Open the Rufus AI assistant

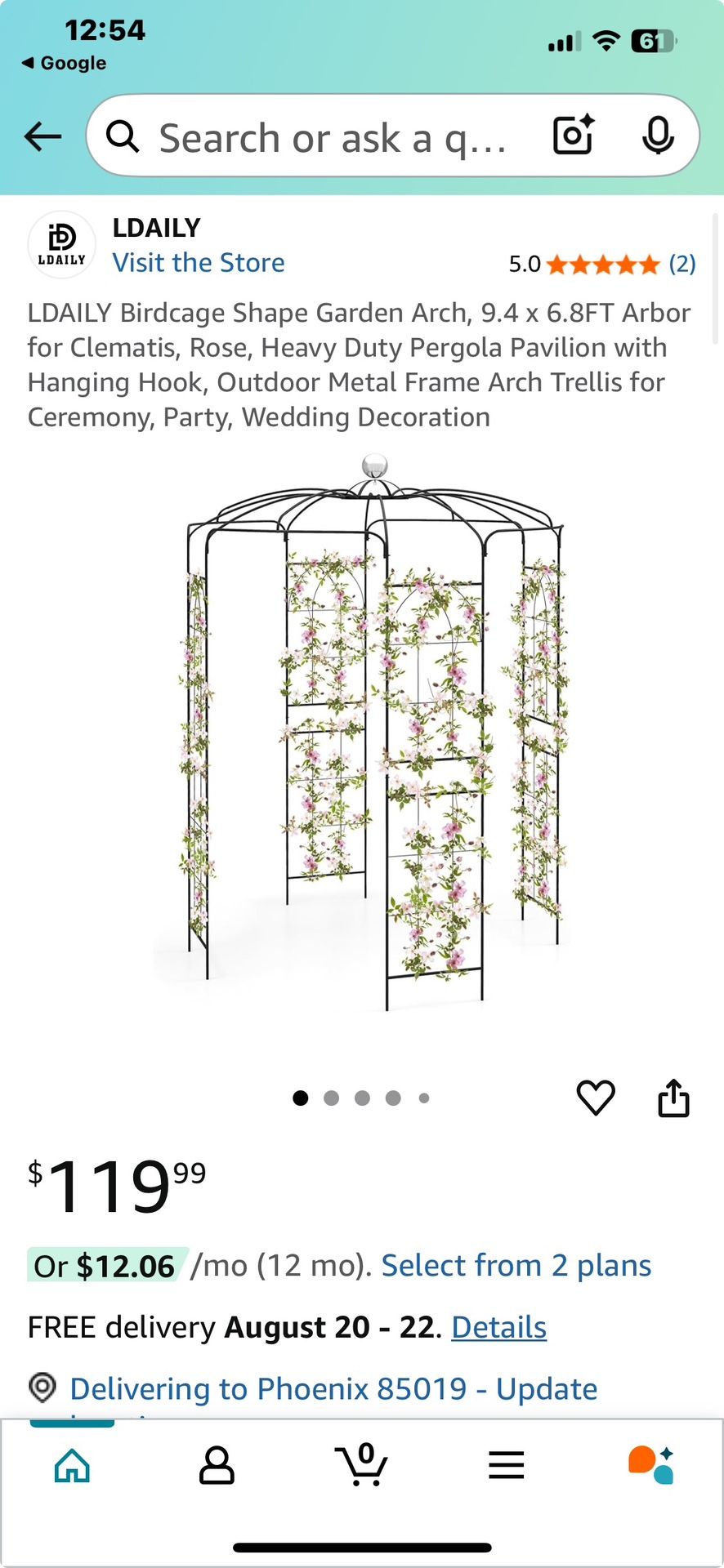651,1466
